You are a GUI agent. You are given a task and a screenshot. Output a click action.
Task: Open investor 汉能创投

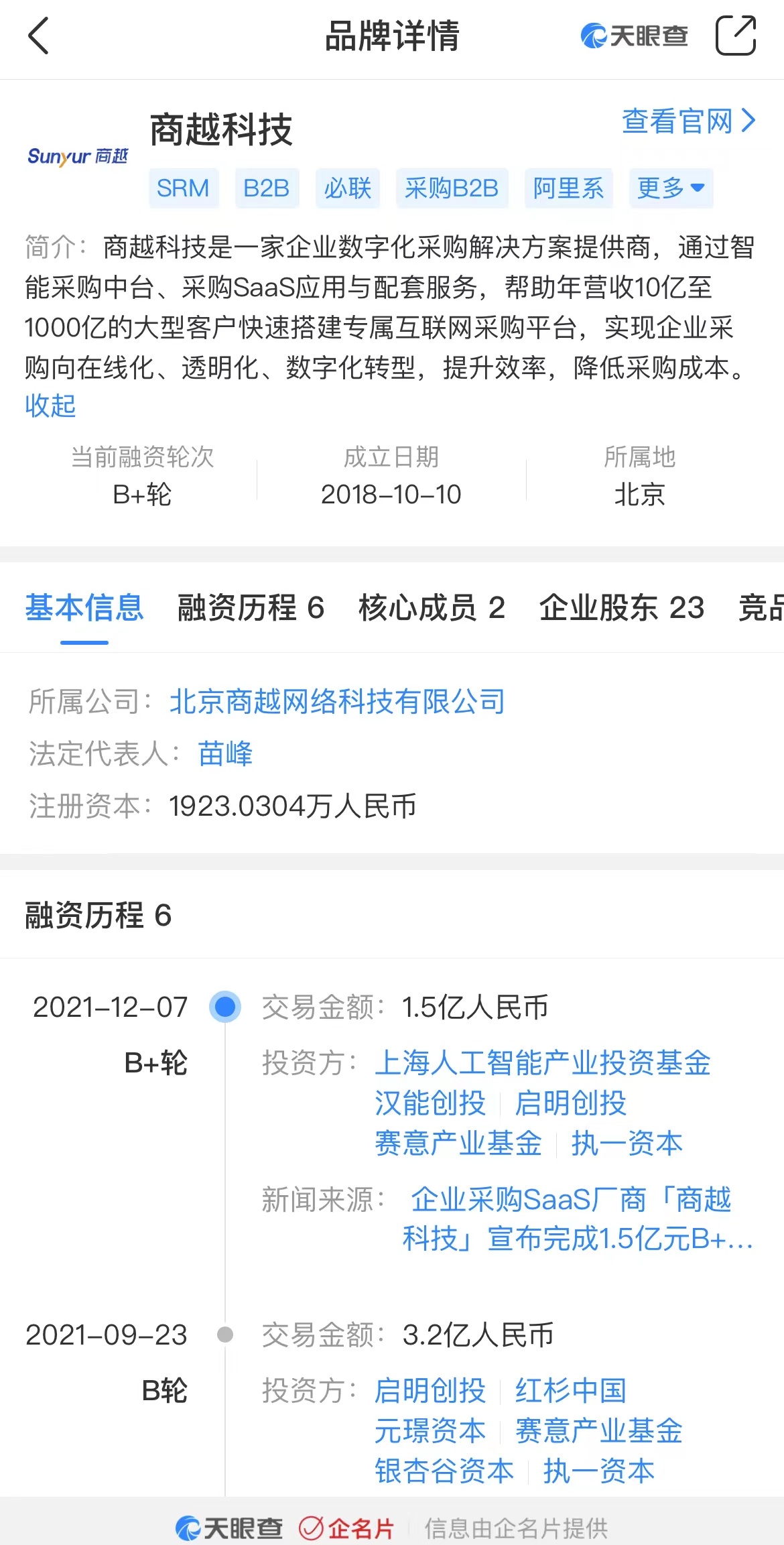pos(430,1103)
